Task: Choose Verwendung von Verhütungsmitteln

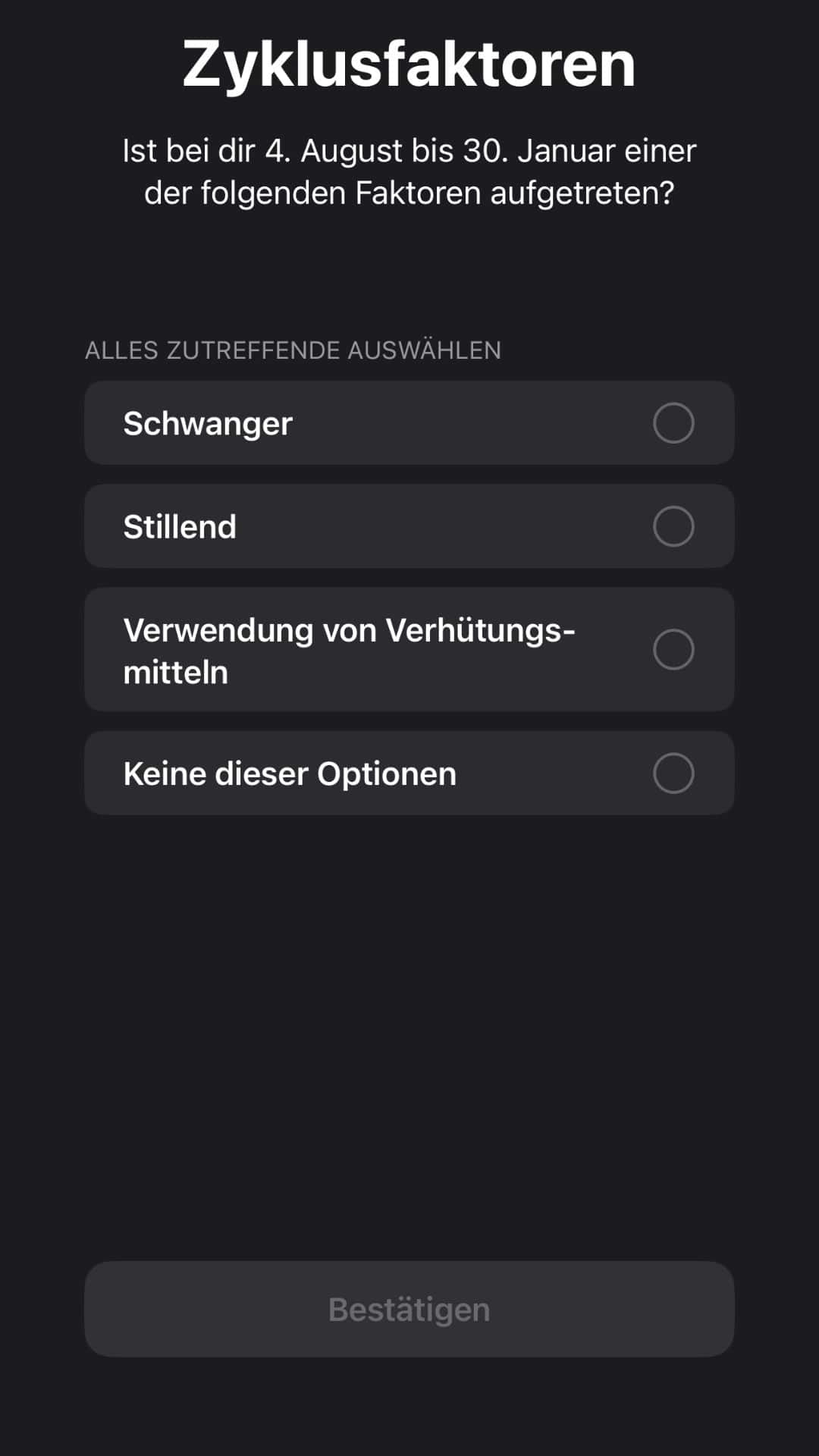Action: pyautogui.click(x=409, y=648)
